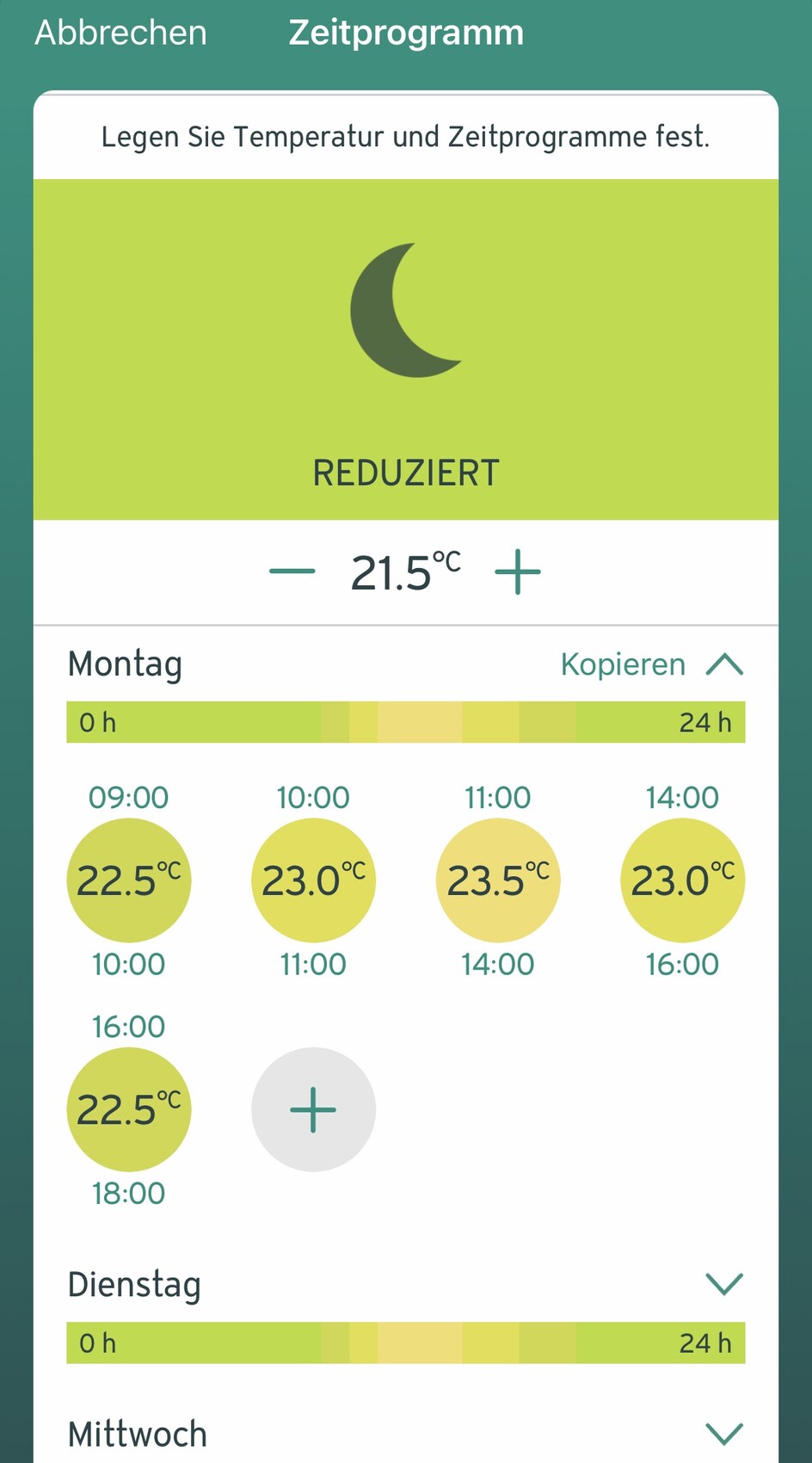Tap Kopieren for Montag
The width and height of the screenshot is (812, 1463).
coord(623,664)
